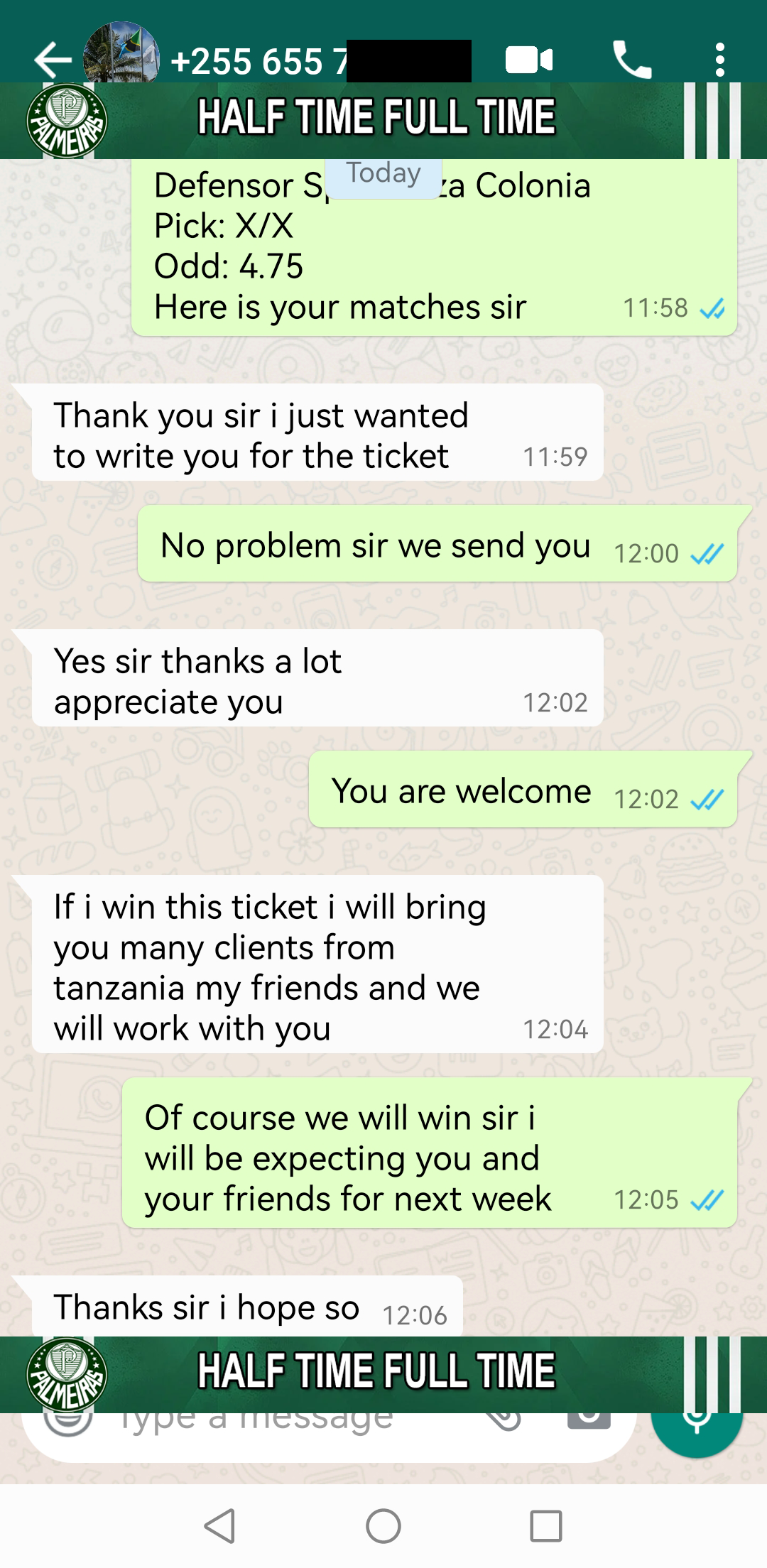The image size is (767, 1568).
Task: Start a video call with this contact
Action: coord(529,60)
